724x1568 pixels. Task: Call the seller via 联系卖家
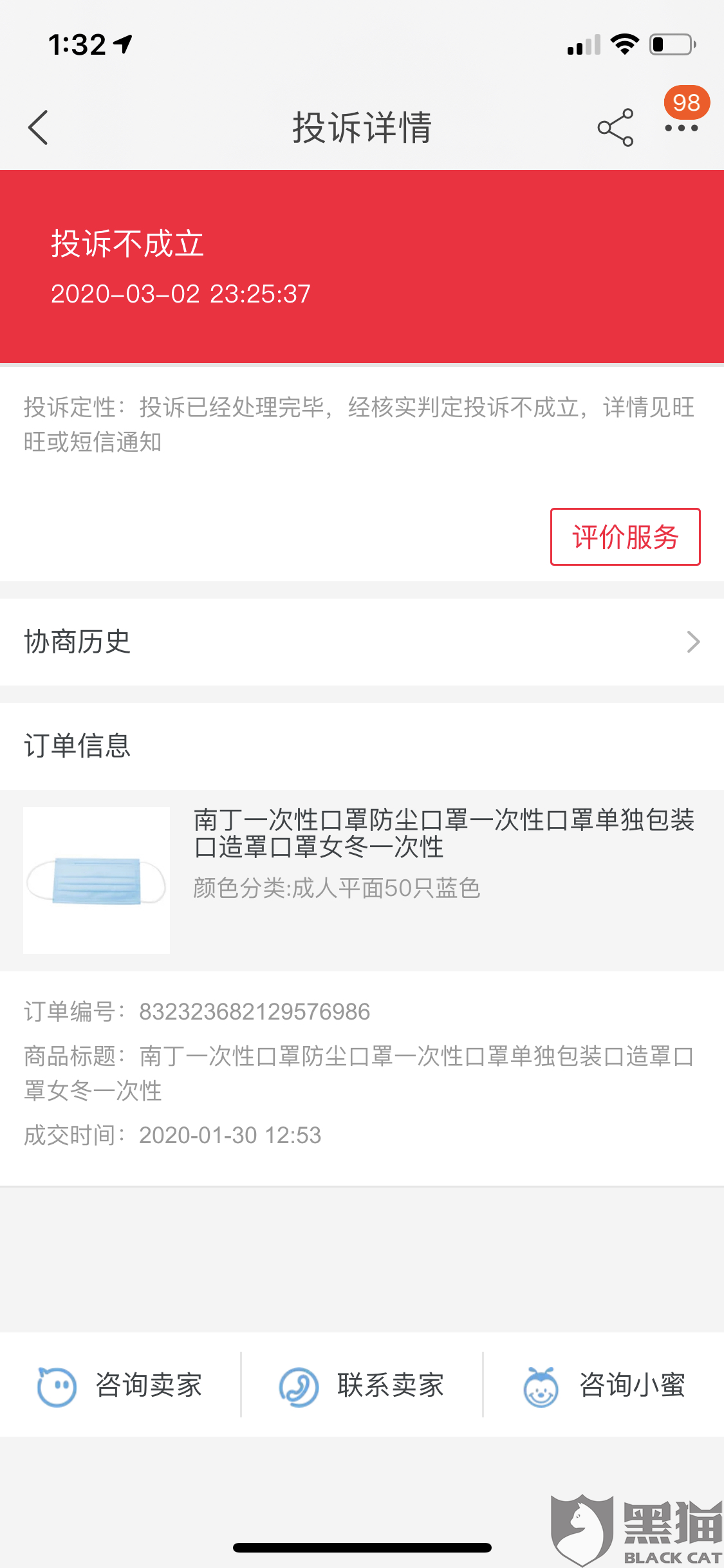pos(362,1385)
